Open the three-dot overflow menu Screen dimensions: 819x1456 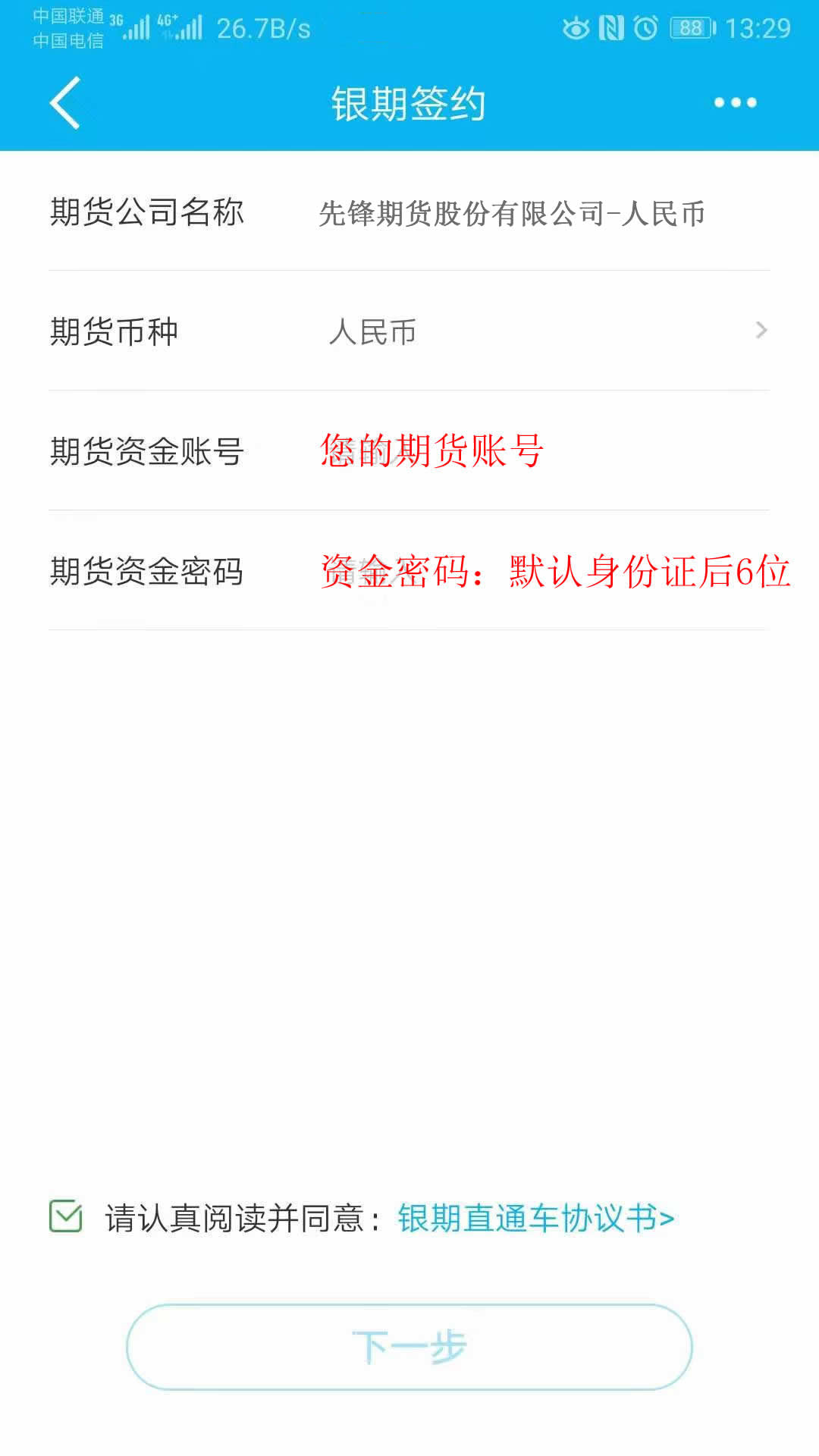point(735,103)
